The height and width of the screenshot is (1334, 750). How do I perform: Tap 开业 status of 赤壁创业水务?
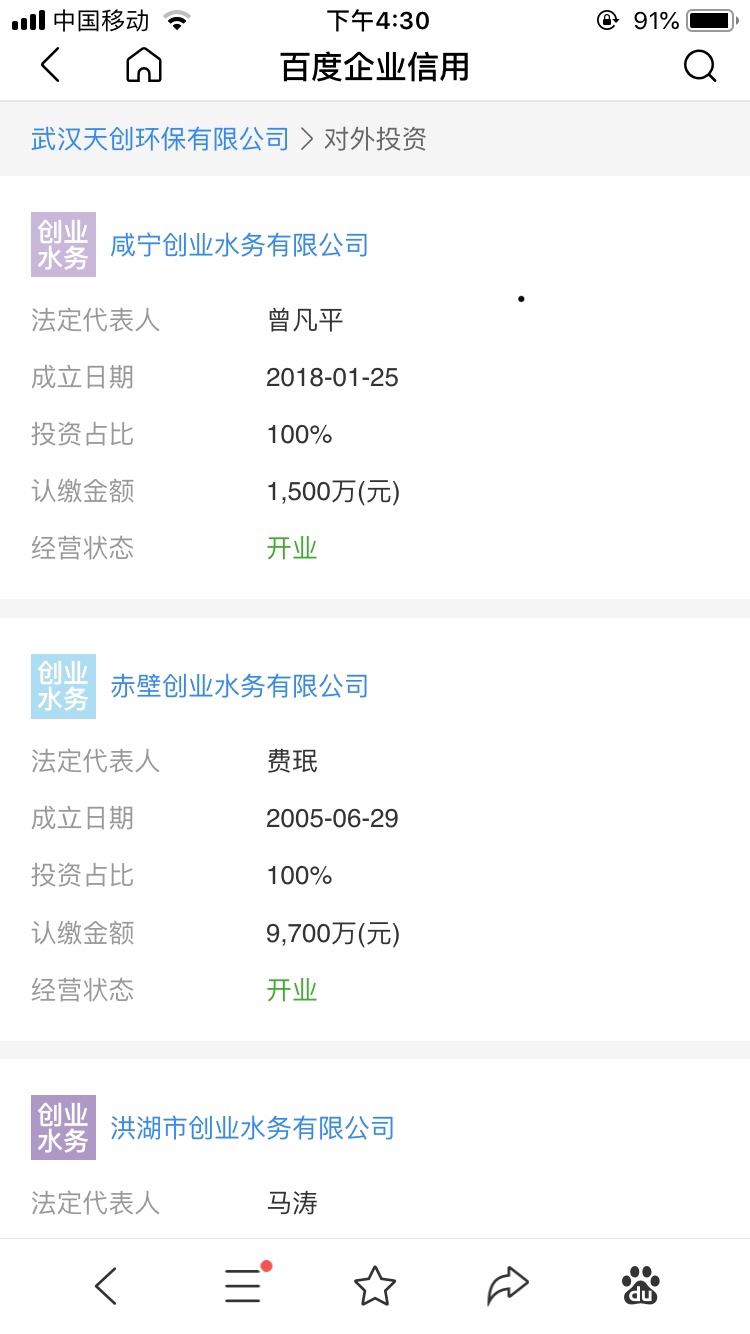[x=291, y=989]
